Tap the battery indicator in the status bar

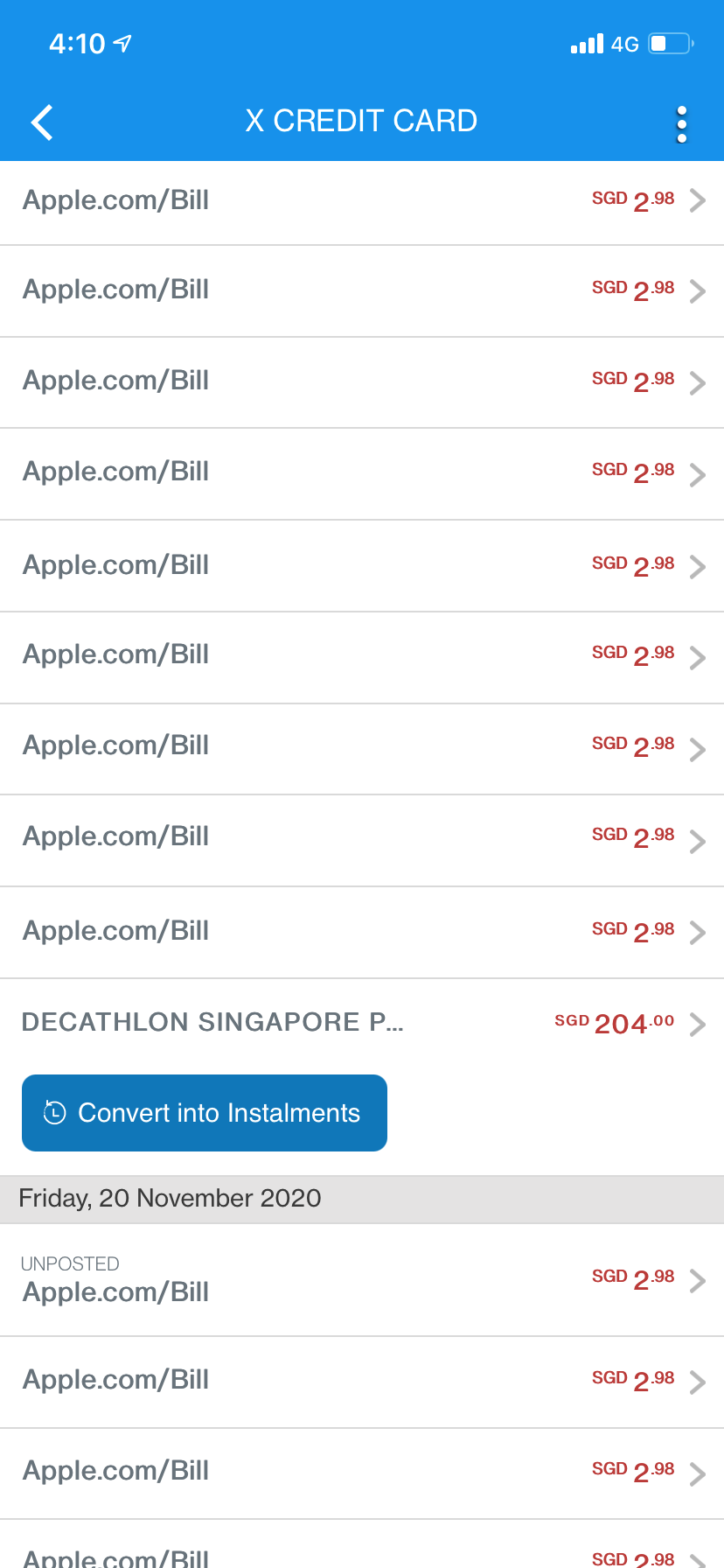tap(668, 43)
